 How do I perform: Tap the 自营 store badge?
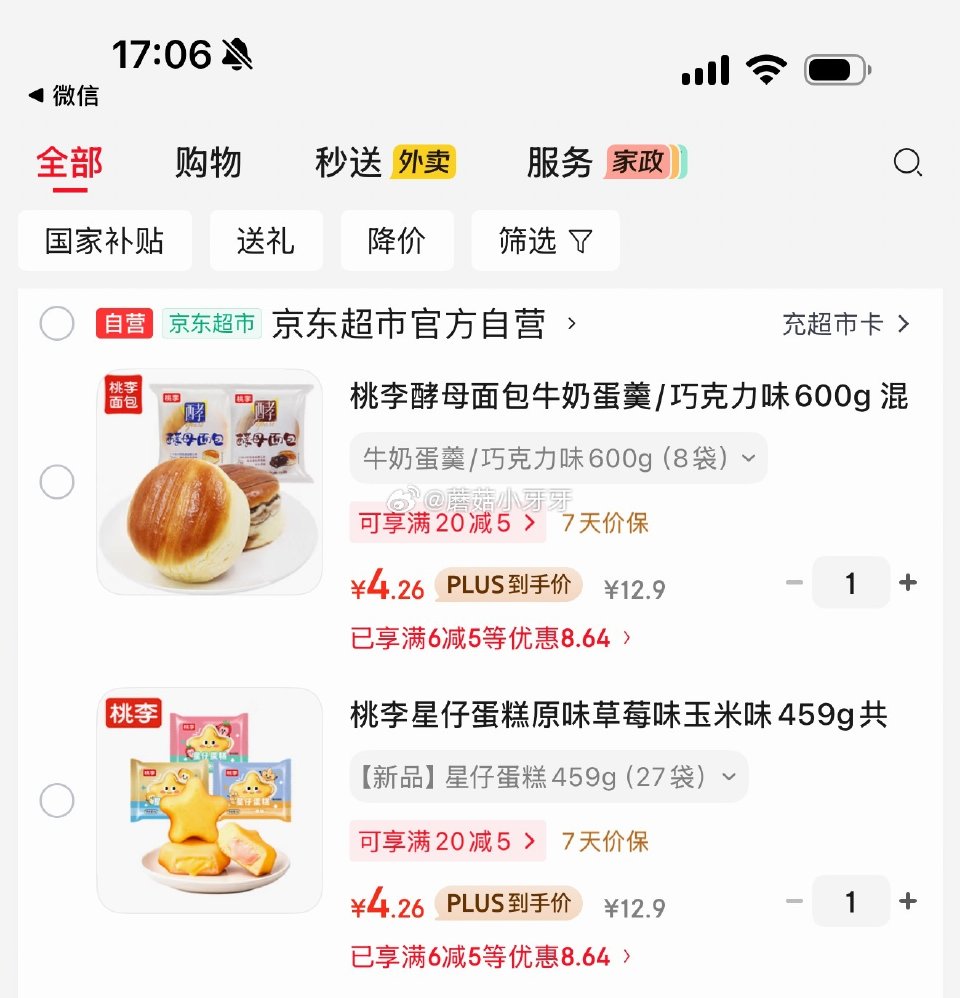coord(124,323)
